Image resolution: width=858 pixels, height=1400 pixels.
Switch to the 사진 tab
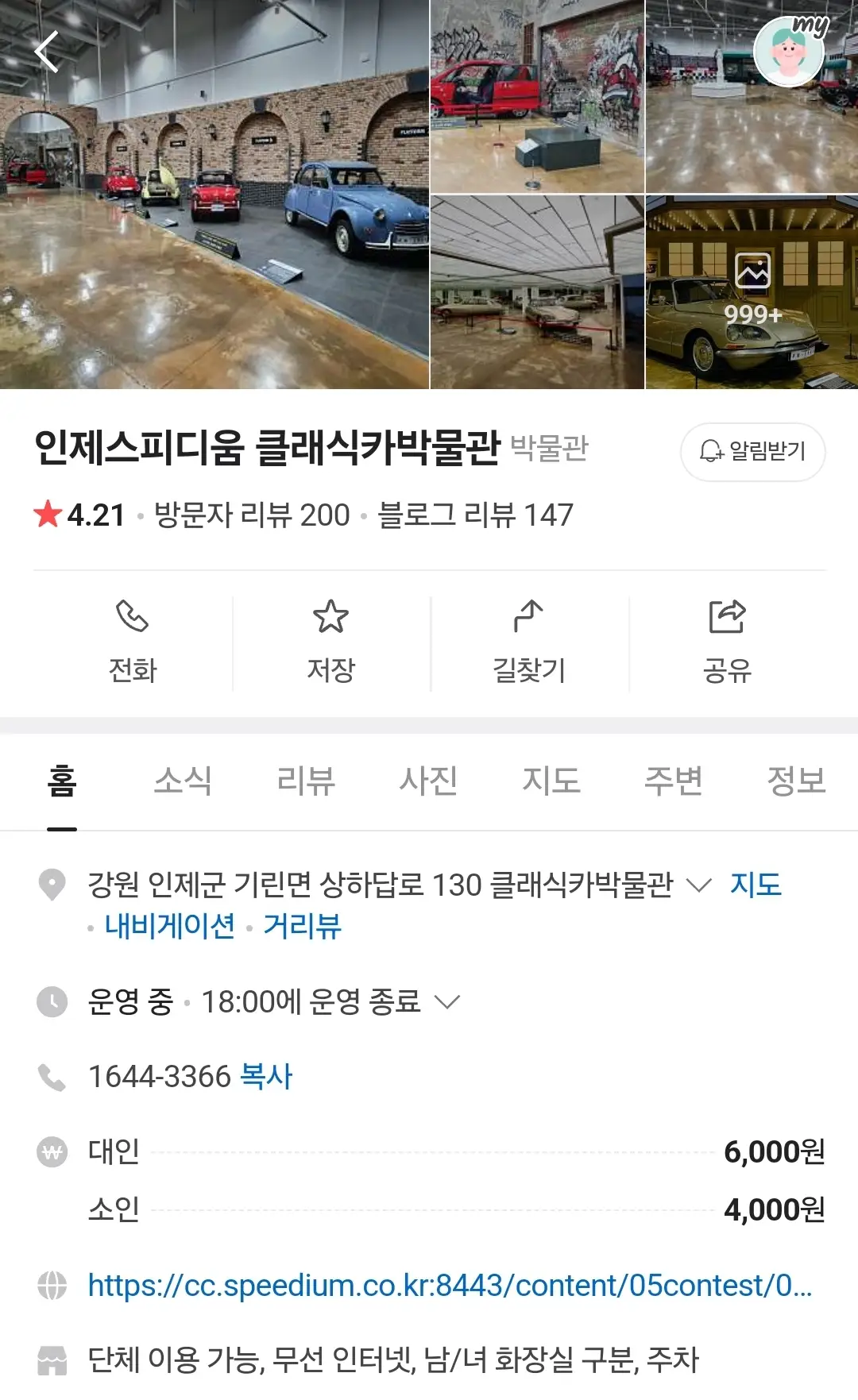tap(428, 781)
